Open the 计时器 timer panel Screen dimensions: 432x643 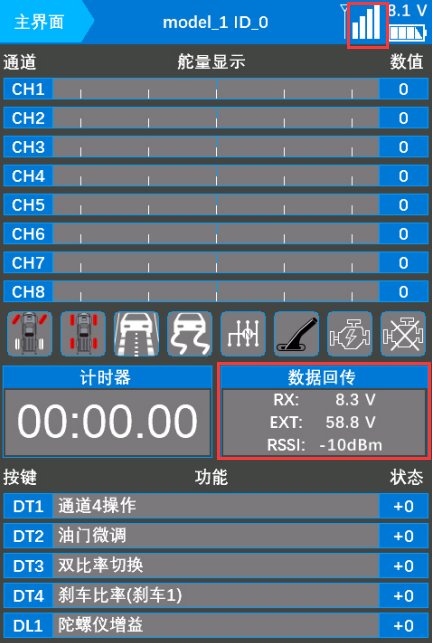(107, 411)
